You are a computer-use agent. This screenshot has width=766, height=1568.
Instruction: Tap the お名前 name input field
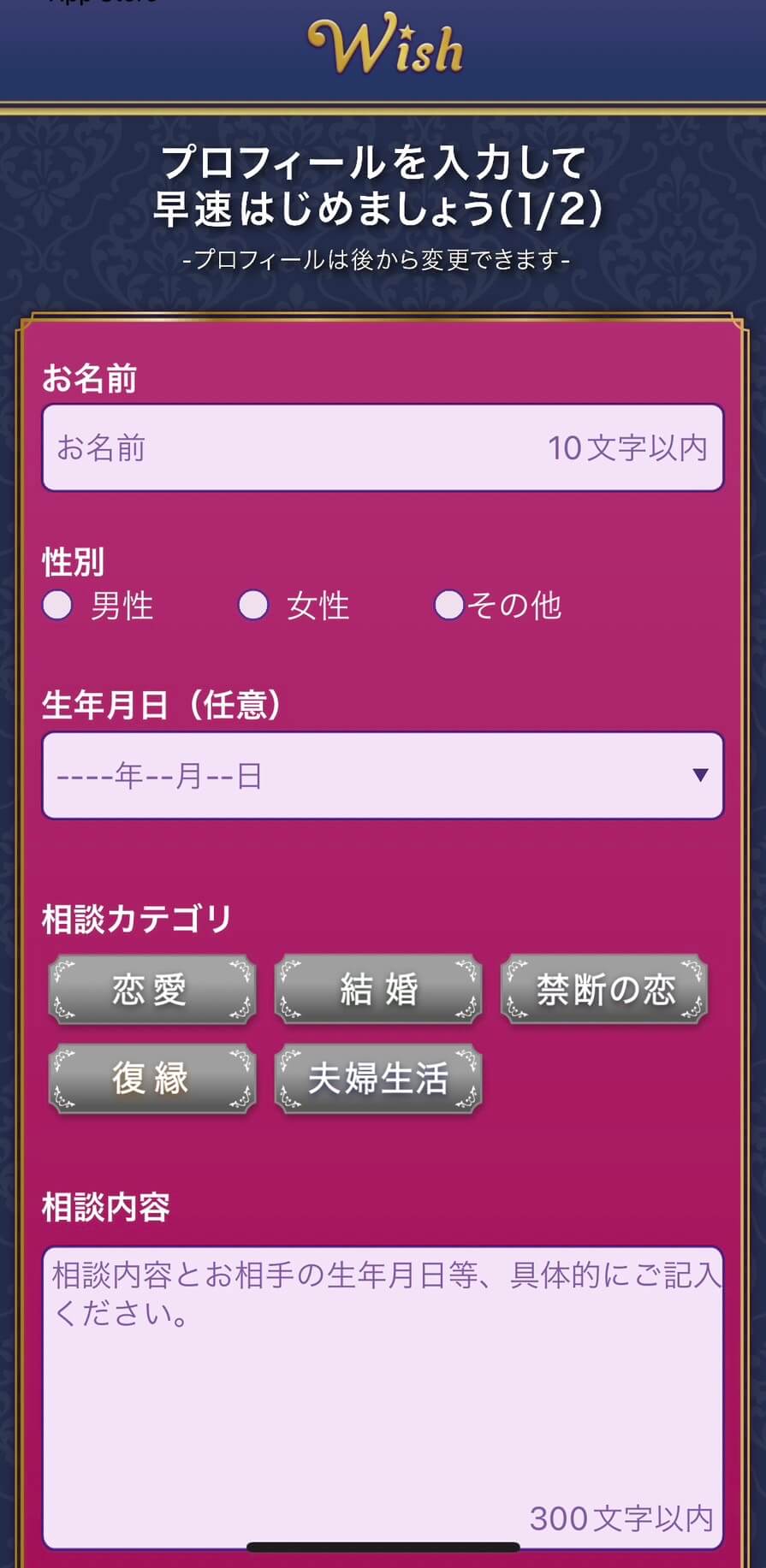tap(382, 447)
